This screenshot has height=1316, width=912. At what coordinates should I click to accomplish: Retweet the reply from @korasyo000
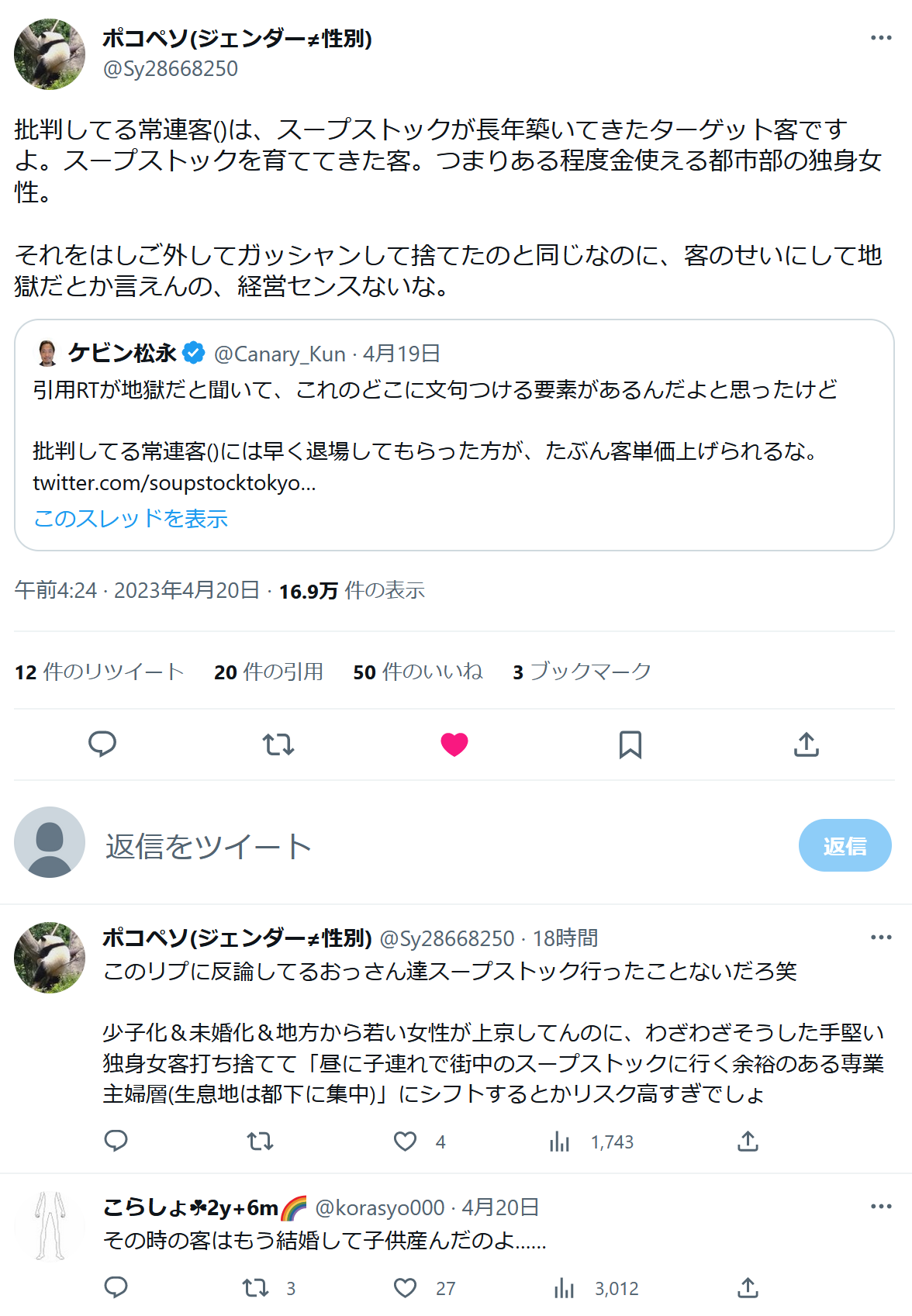pos(256,1288)
